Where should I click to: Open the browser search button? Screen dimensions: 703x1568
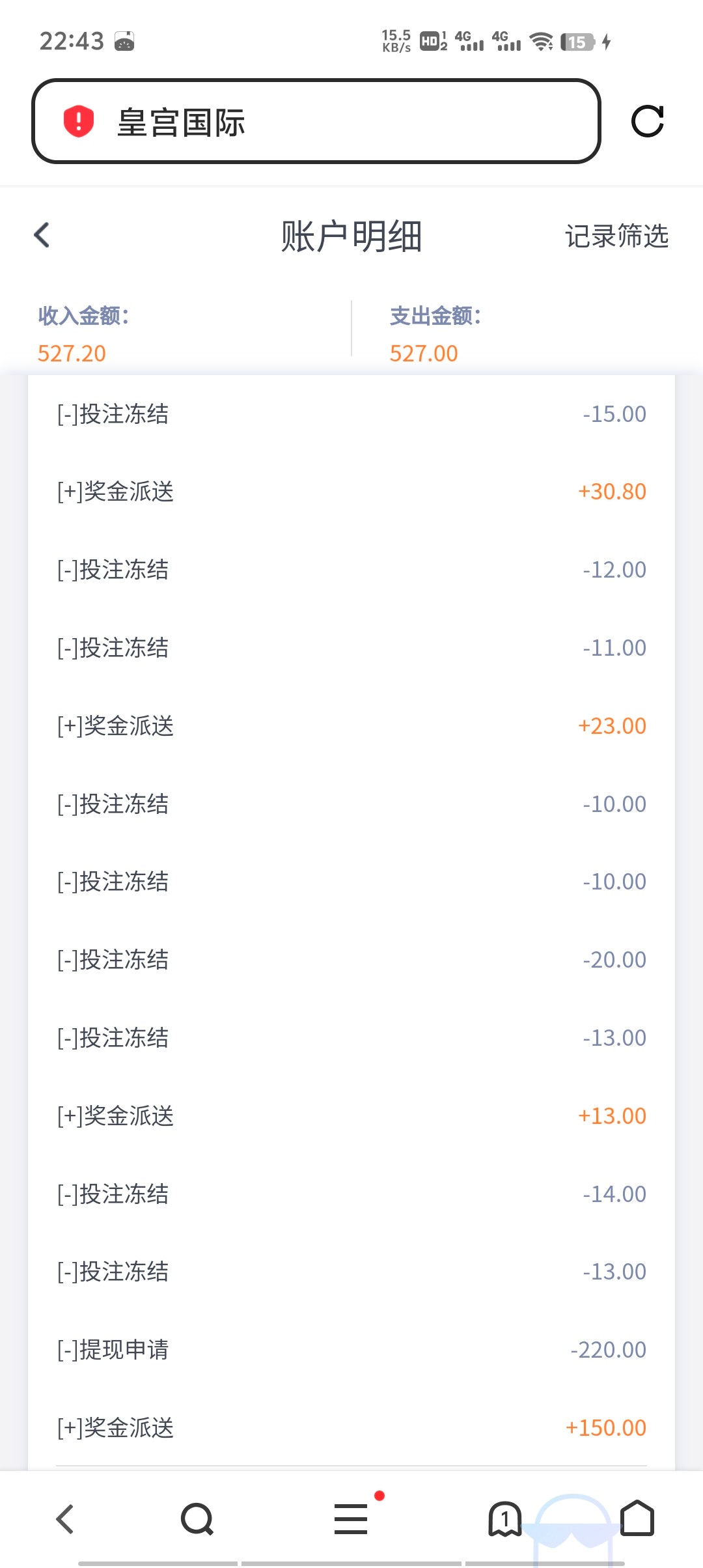click(x=197, y=1519)
